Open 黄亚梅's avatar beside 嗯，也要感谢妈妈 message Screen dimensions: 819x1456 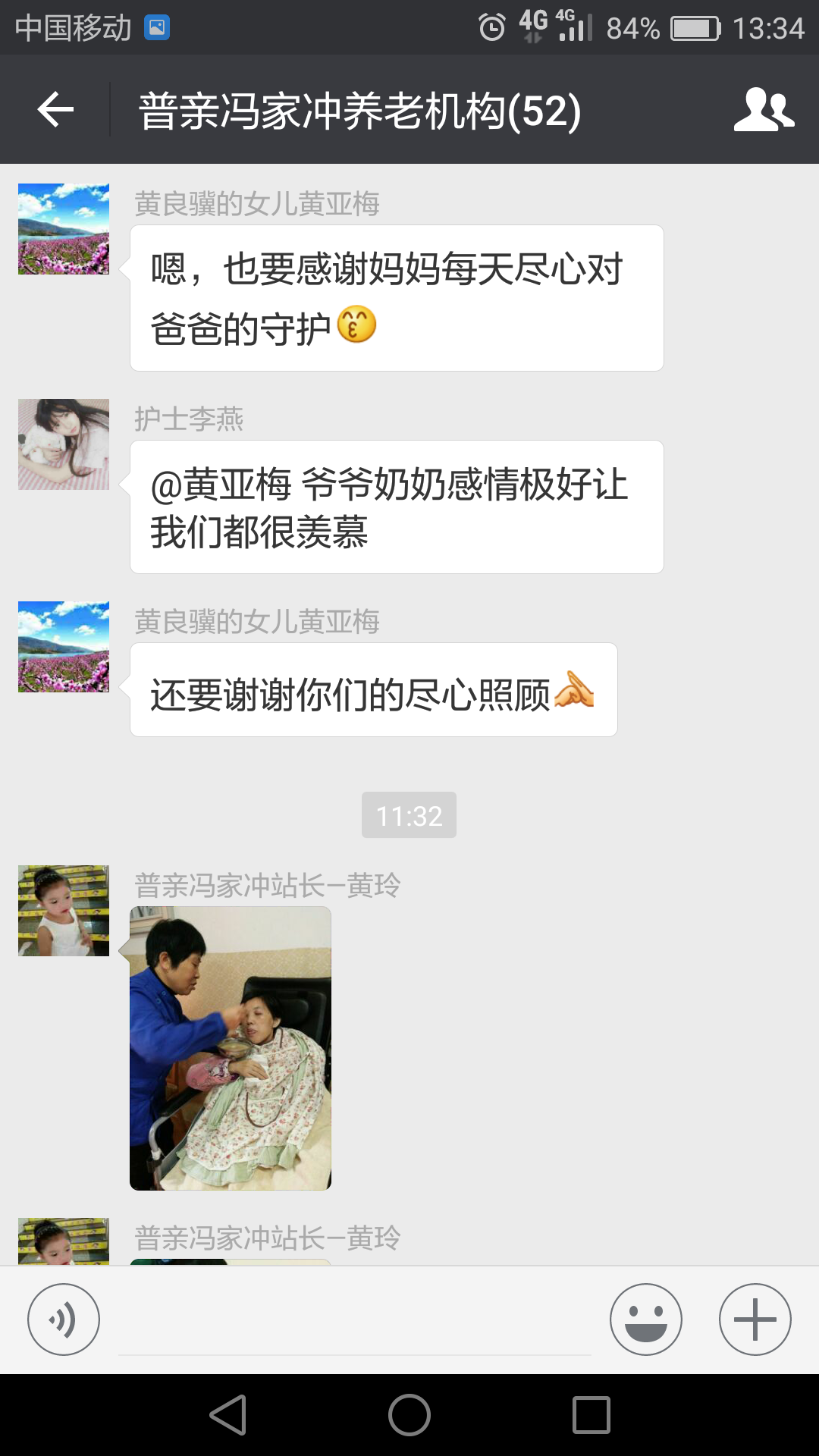tap(64, 229)
